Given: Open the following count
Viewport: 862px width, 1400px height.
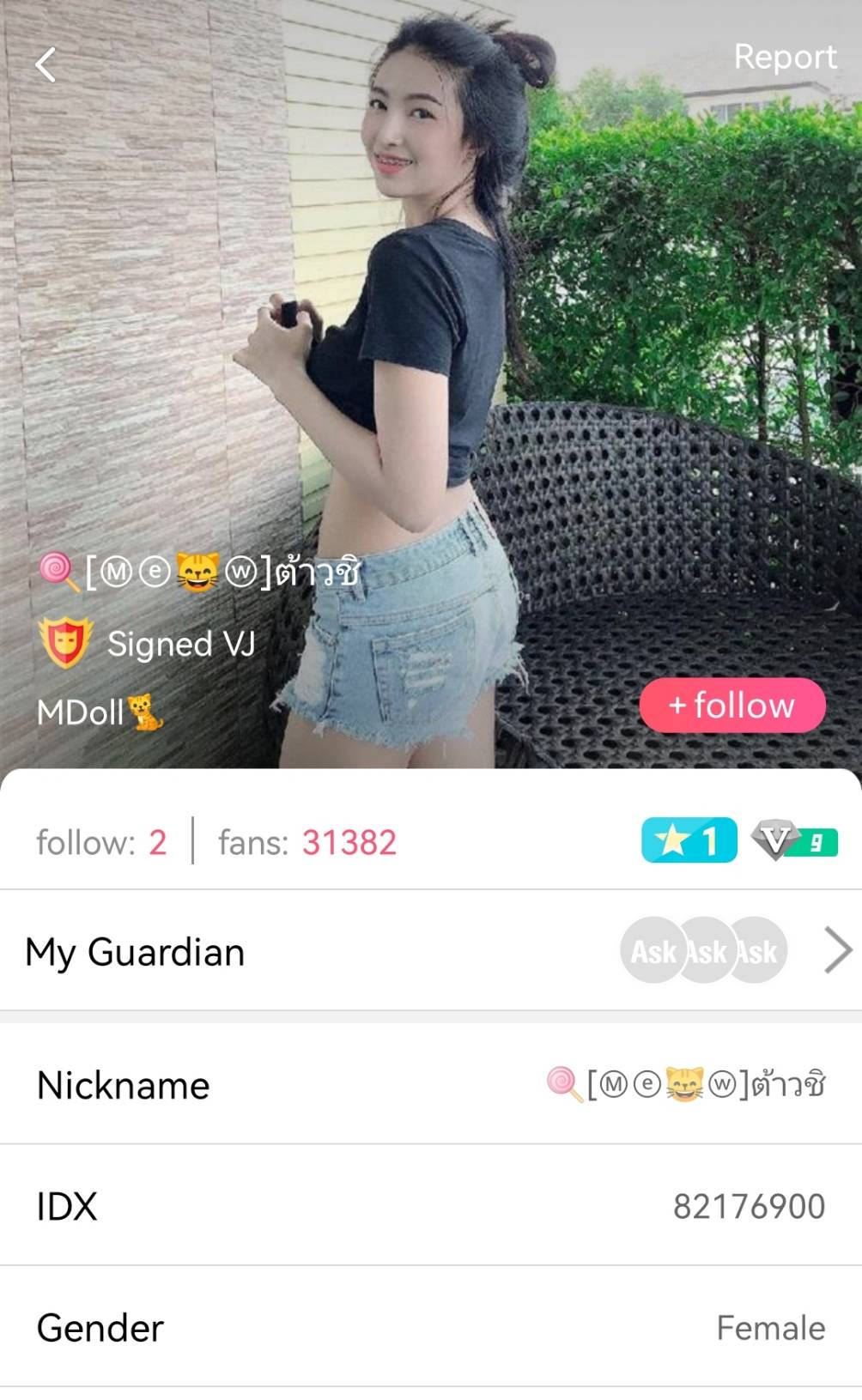Looking at the screenshot, I should 101,843.
